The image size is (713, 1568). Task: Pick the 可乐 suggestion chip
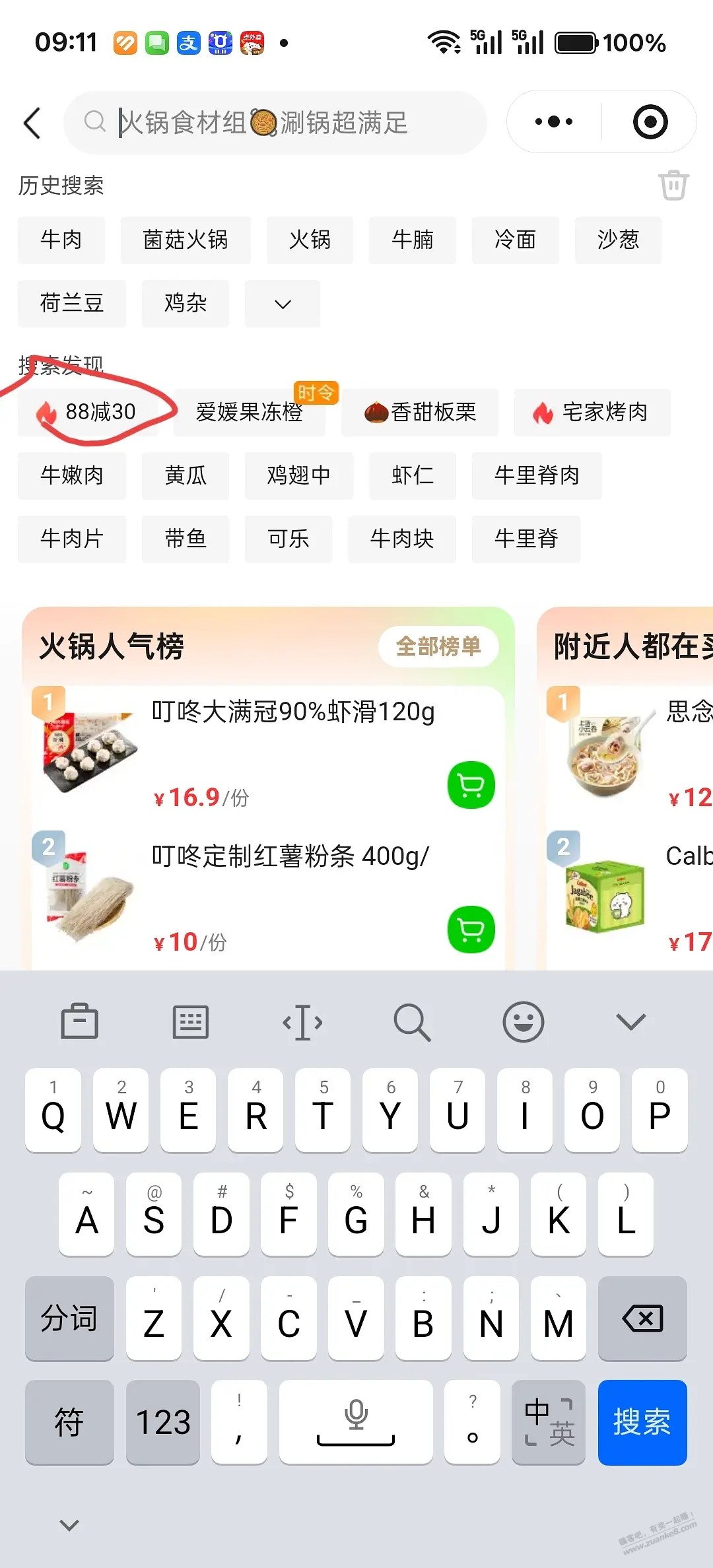[x=289, y=539]
